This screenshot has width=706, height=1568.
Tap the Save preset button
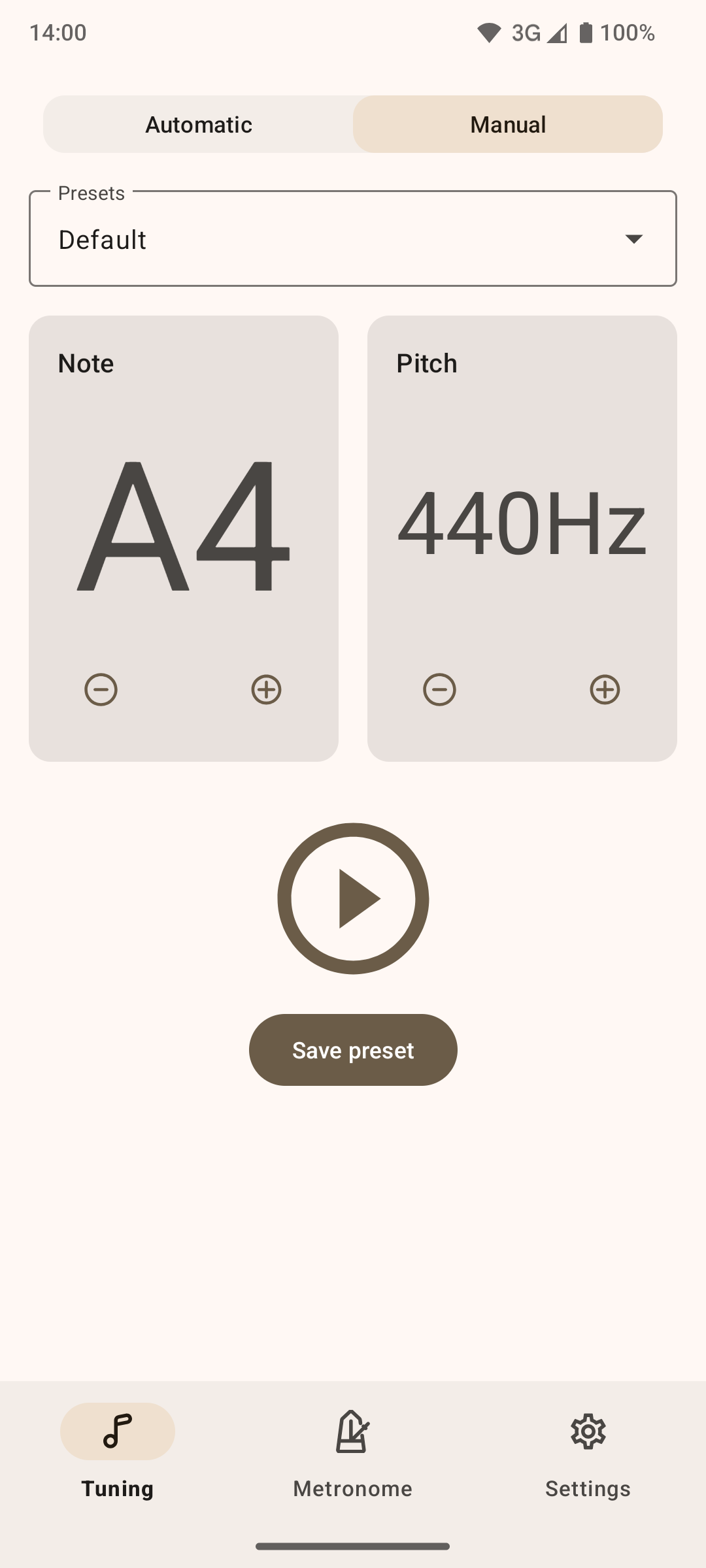[353, 1050]
